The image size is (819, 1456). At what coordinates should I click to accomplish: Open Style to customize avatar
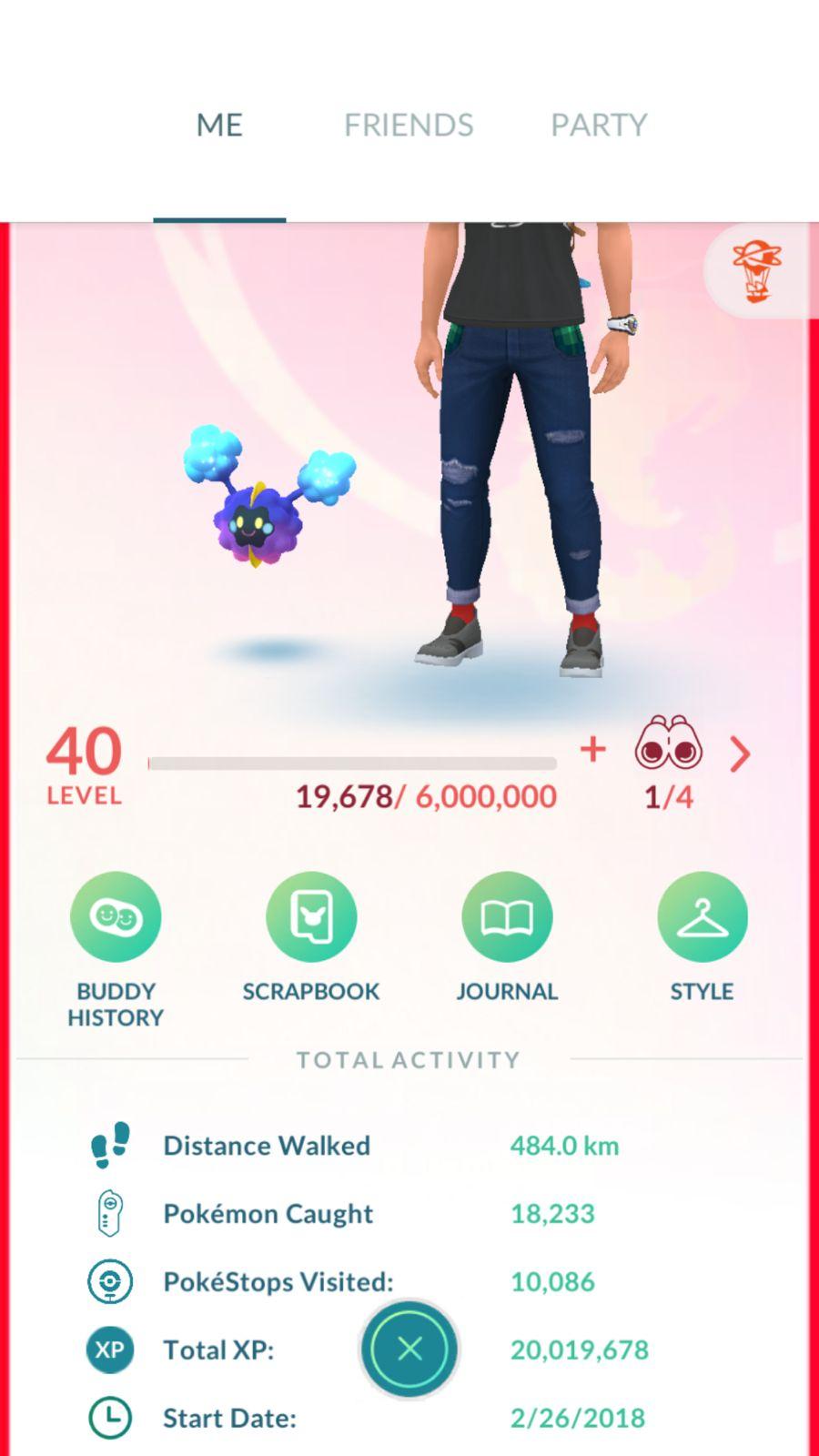coord(702,917)
